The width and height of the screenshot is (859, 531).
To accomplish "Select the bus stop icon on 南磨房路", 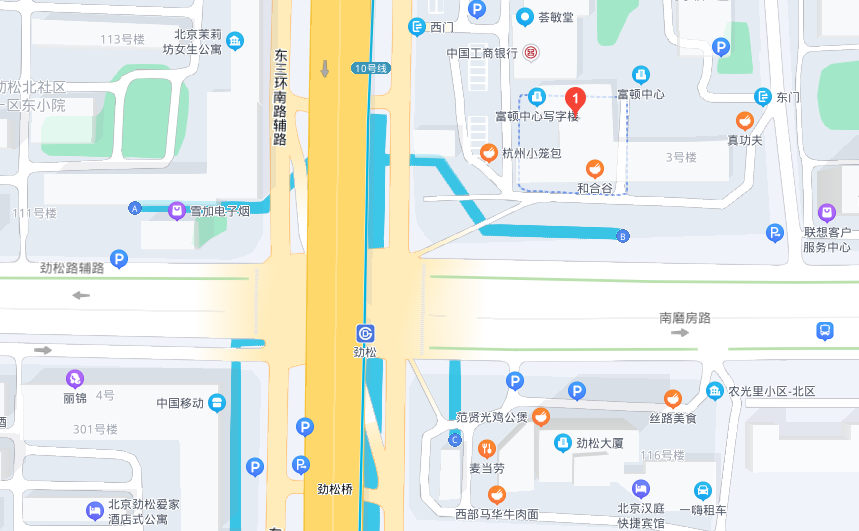I will tap(825, 330).
